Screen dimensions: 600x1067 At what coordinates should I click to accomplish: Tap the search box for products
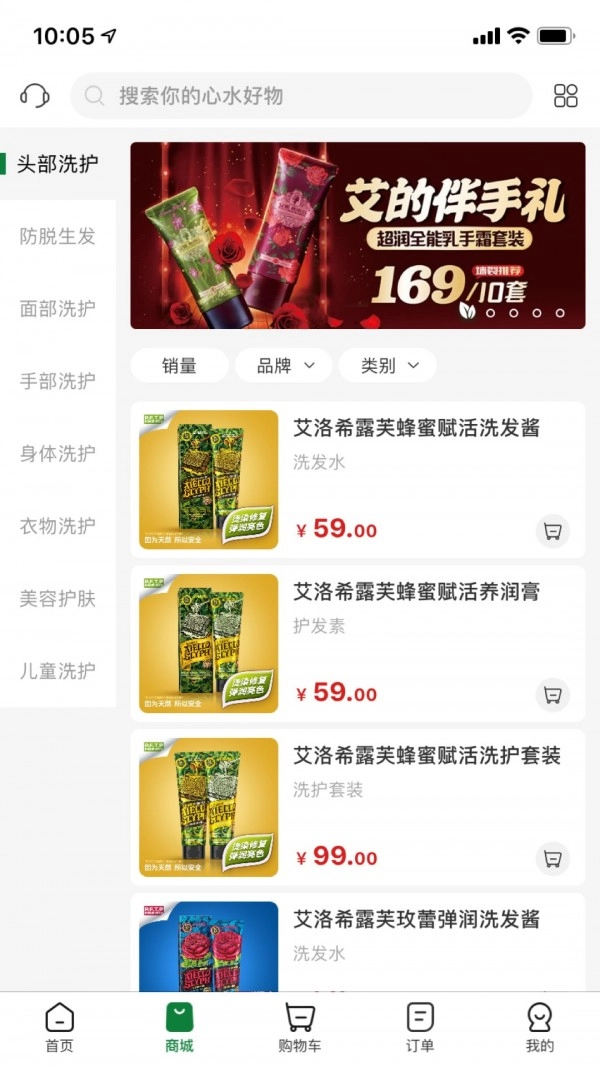[300, 96]
